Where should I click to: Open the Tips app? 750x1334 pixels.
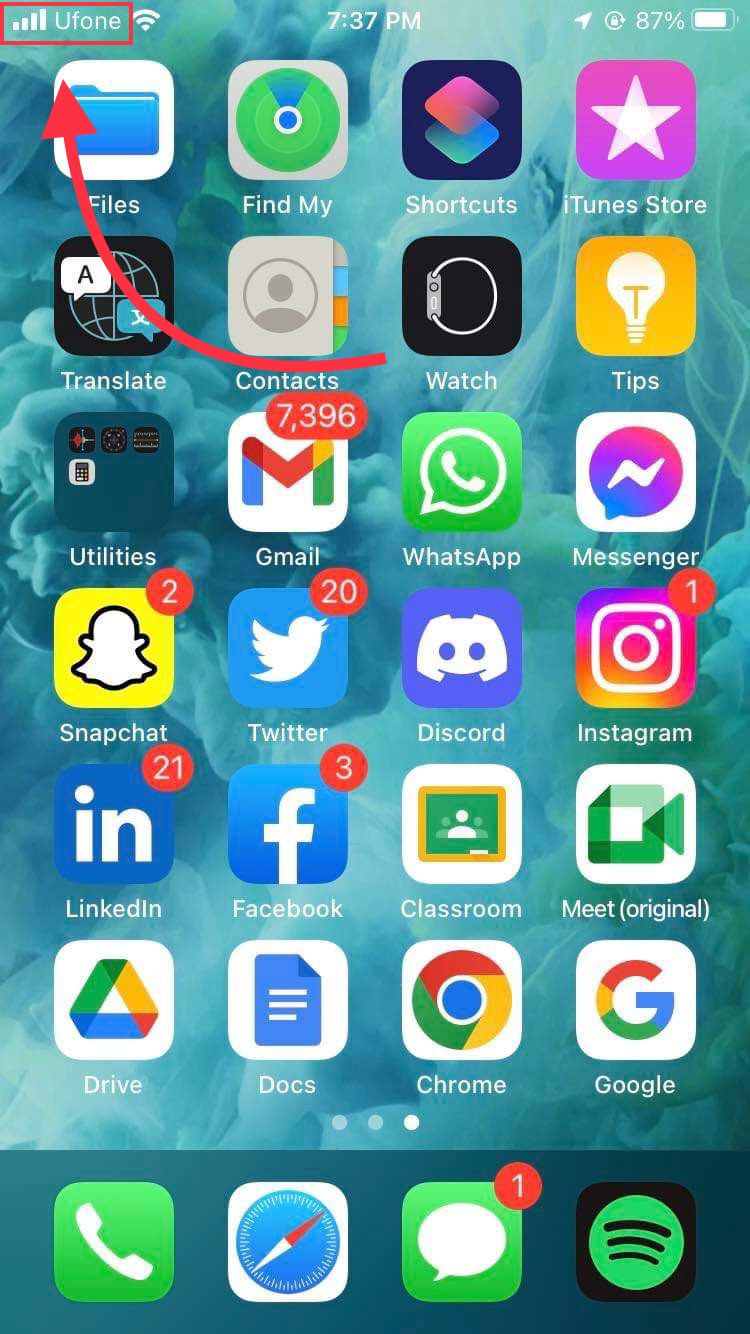(x=636, y=296)
